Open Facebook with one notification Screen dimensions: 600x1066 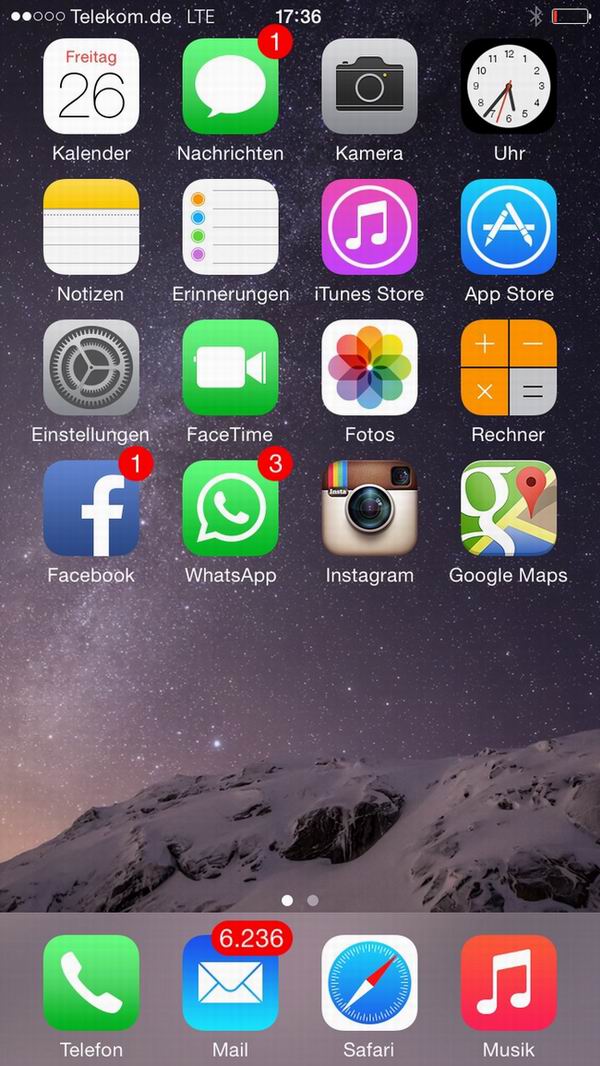(91, 508)
